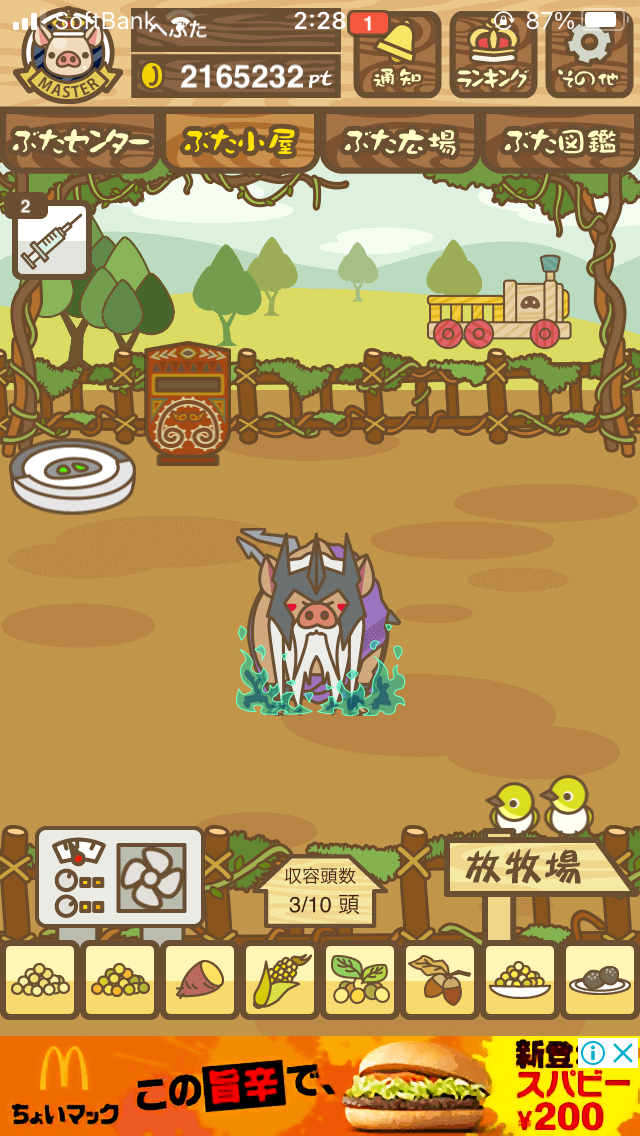Activate the robot vacuum cleaner
This screenshot has height=1136, width=640.
click(x=72, y=475)
